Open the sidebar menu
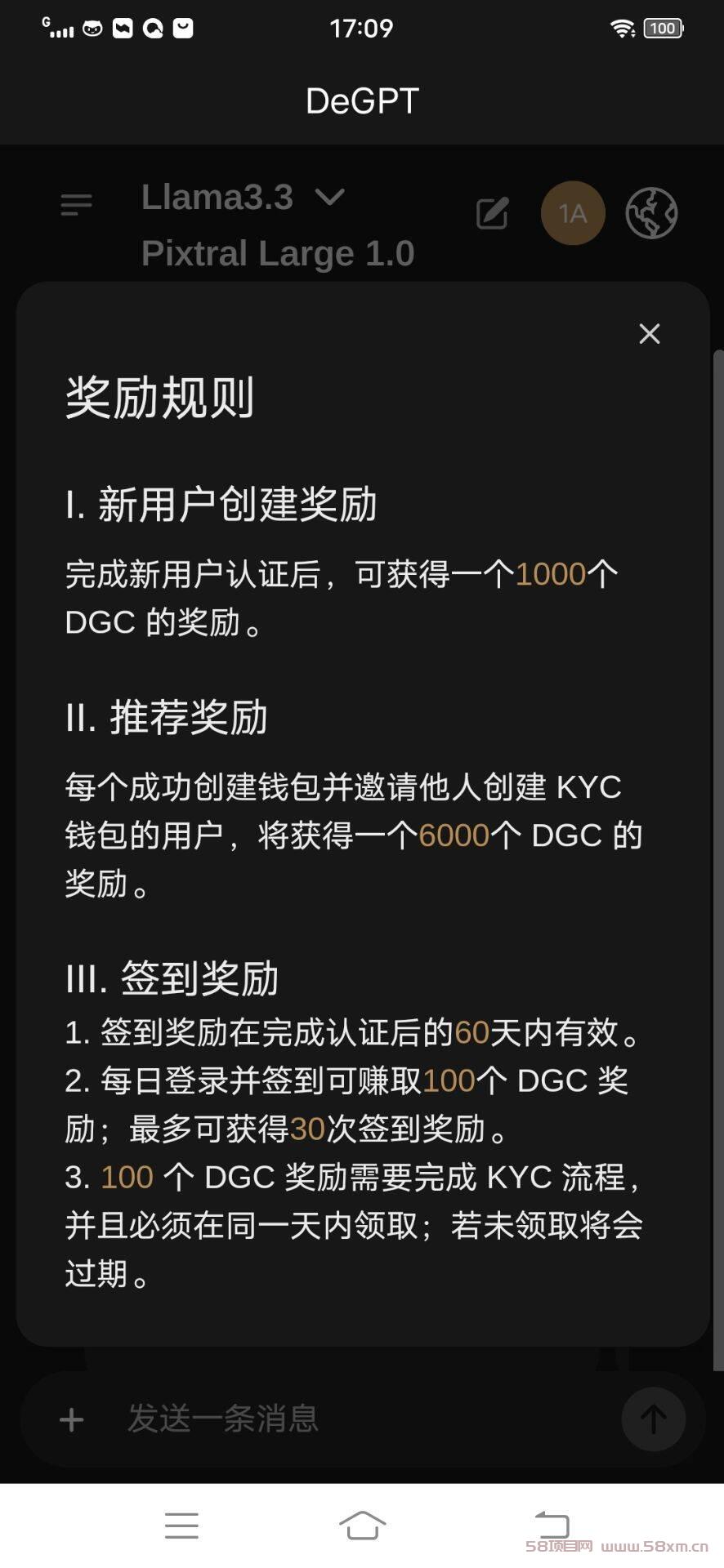This screenshot has width=724, height=1568. pos(77,204)
